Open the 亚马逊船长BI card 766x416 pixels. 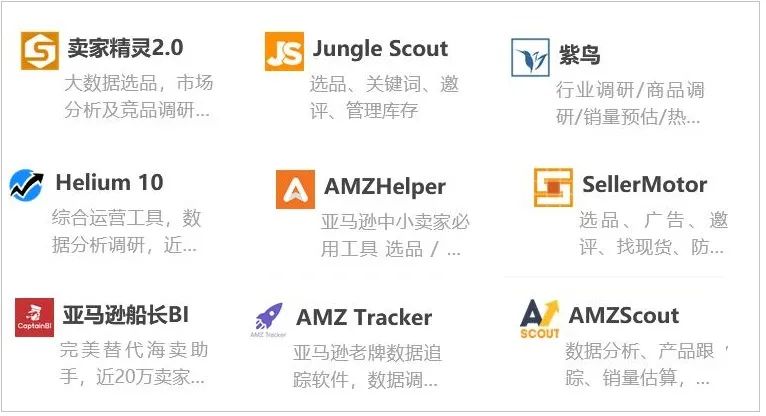click(124, 316)
